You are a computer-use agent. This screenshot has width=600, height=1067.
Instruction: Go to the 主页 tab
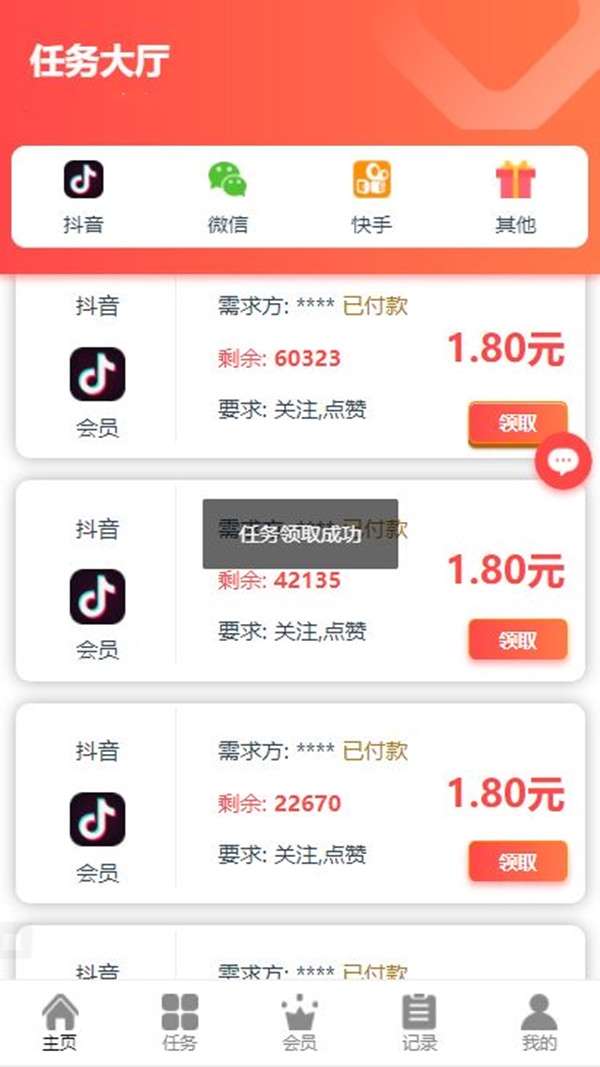60,1023
